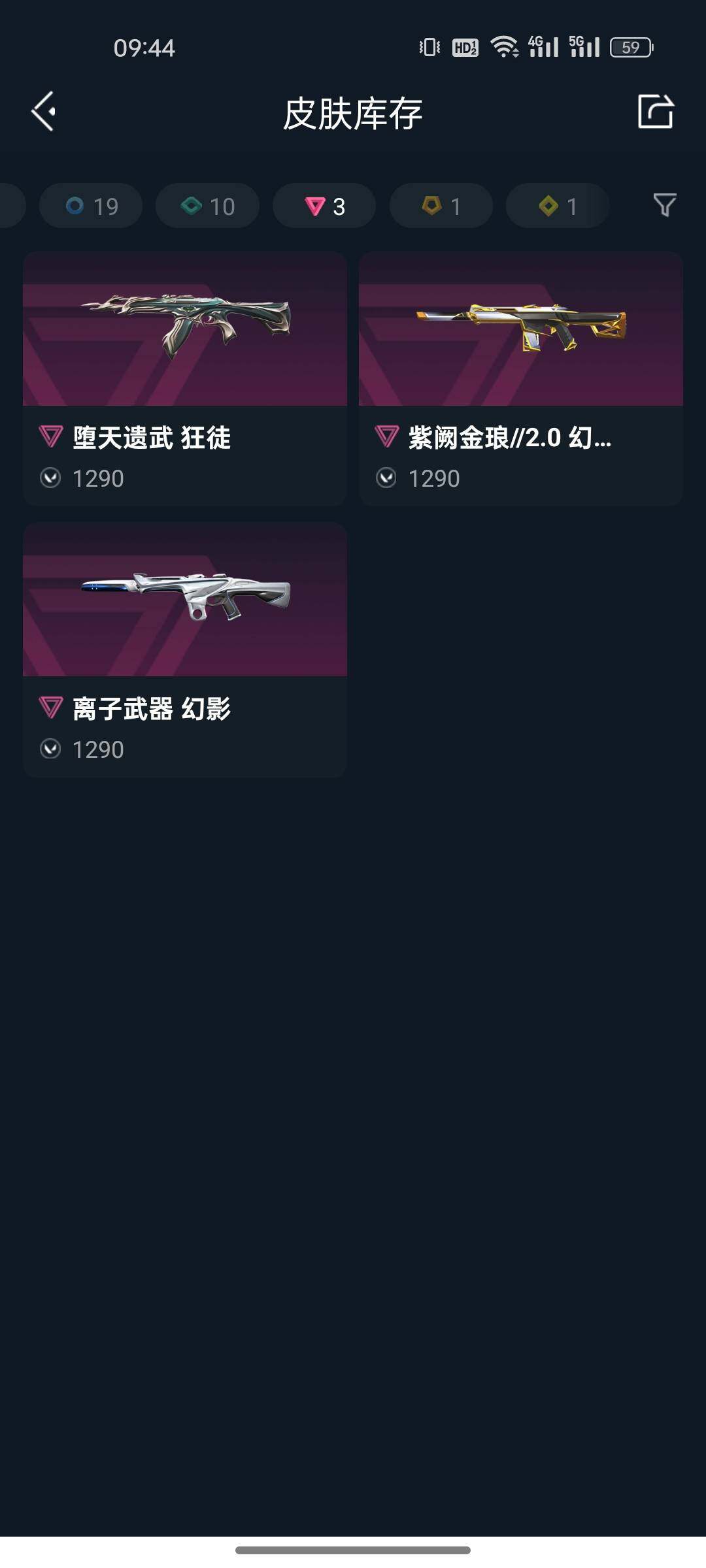706x1568 pixels.
Task: Open the 离子武器 幻影 skin card
Action: pos(185,649)
